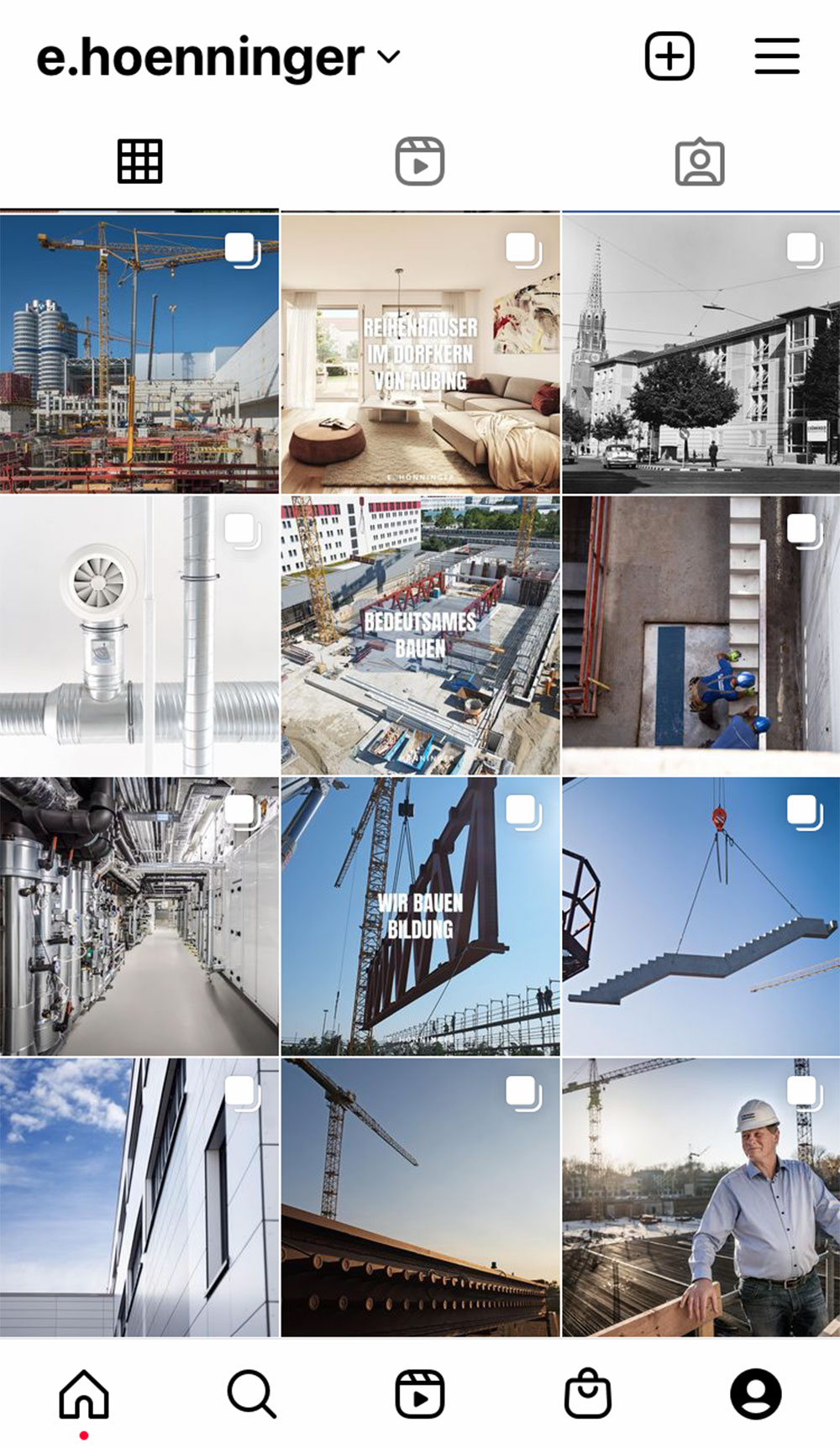Go to the home feed
The width and height of the screenshot is (840, 1449).
(x=84, y=1394)
